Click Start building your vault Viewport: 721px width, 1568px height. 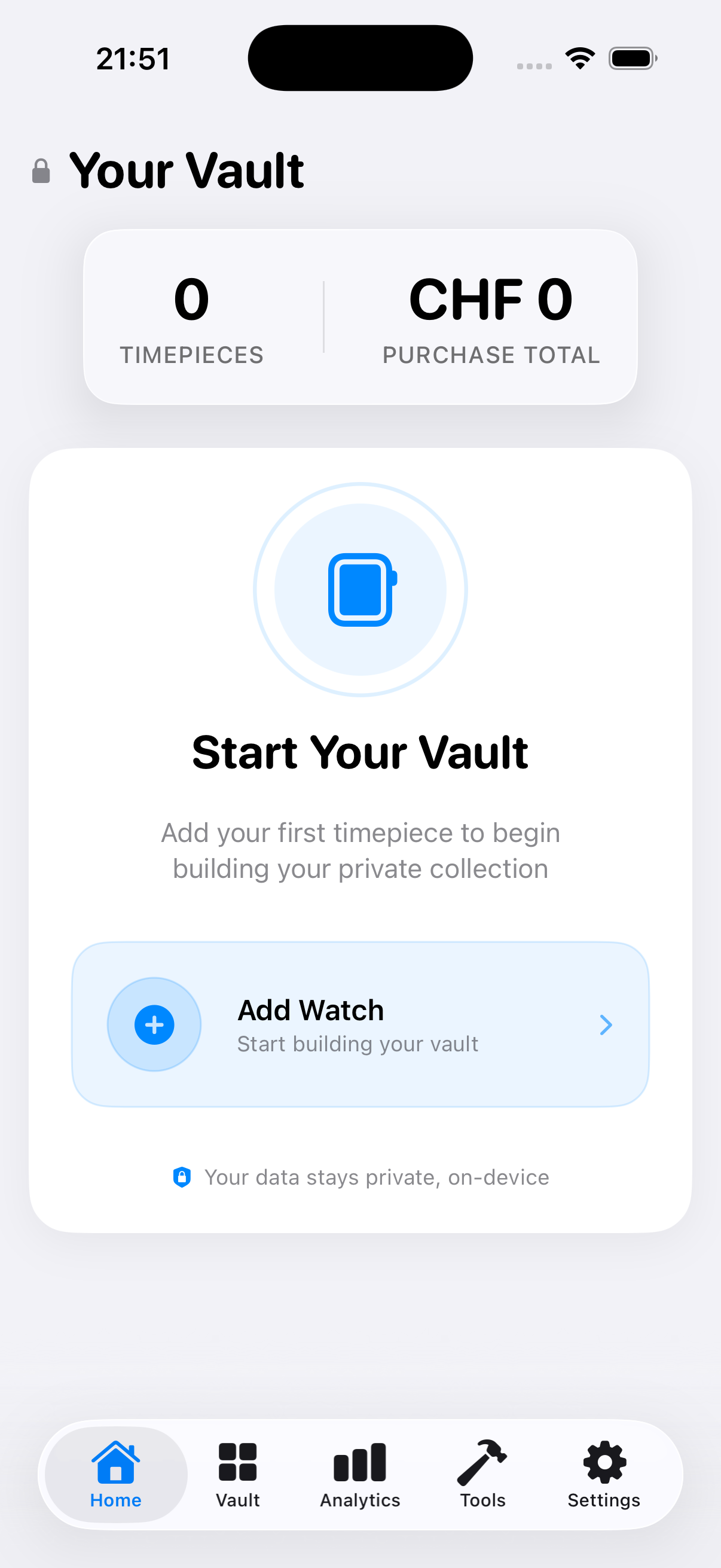click(x=358, y=1044)
